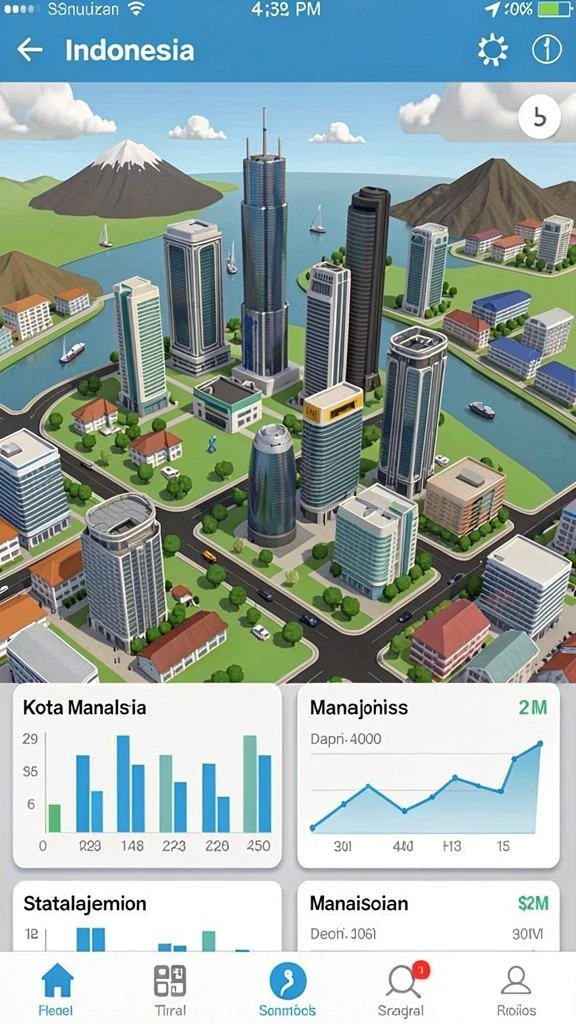576x1024 pixels.
Task: Open the Sragral search tab
Action: tap(401, 990)
